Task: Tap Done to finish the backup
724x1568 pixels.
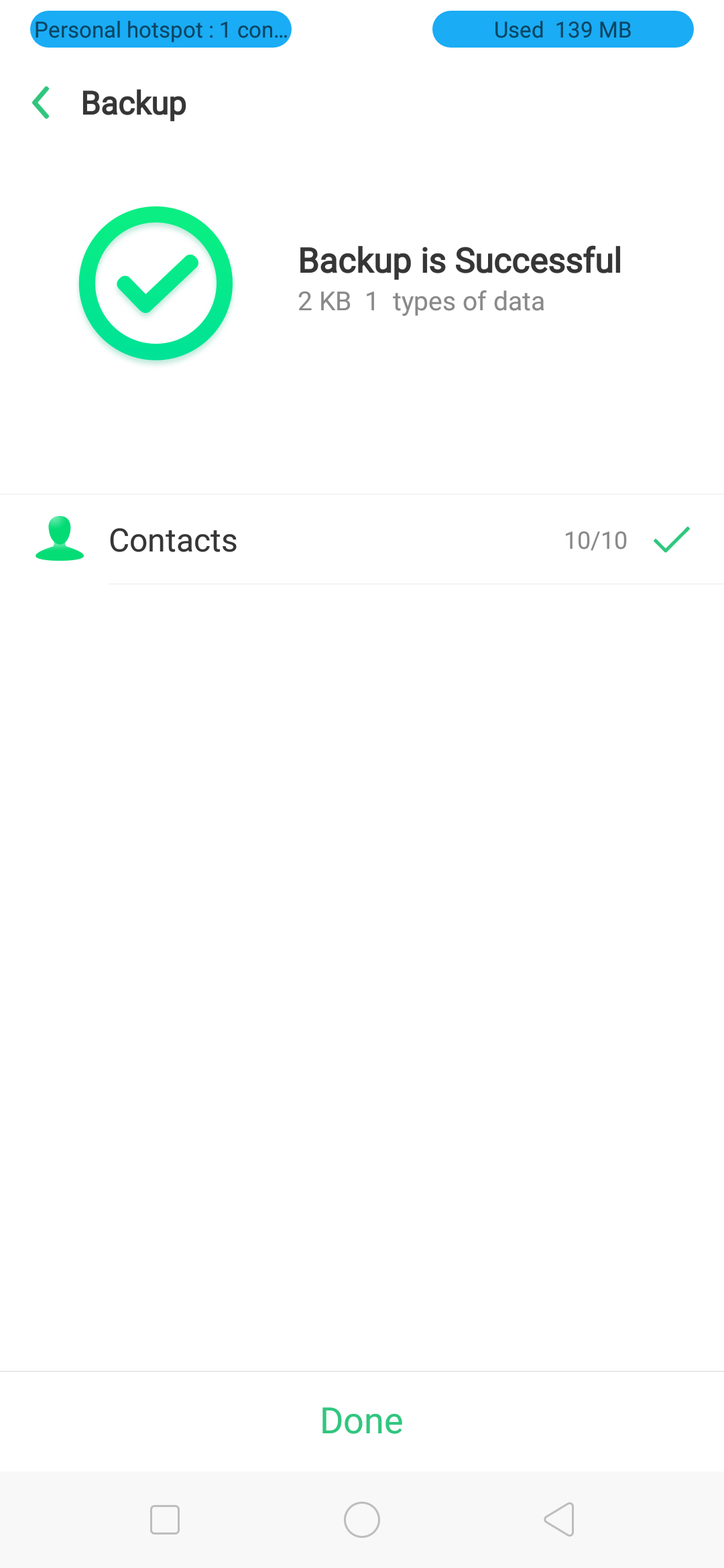Action: coord(362,1421)
